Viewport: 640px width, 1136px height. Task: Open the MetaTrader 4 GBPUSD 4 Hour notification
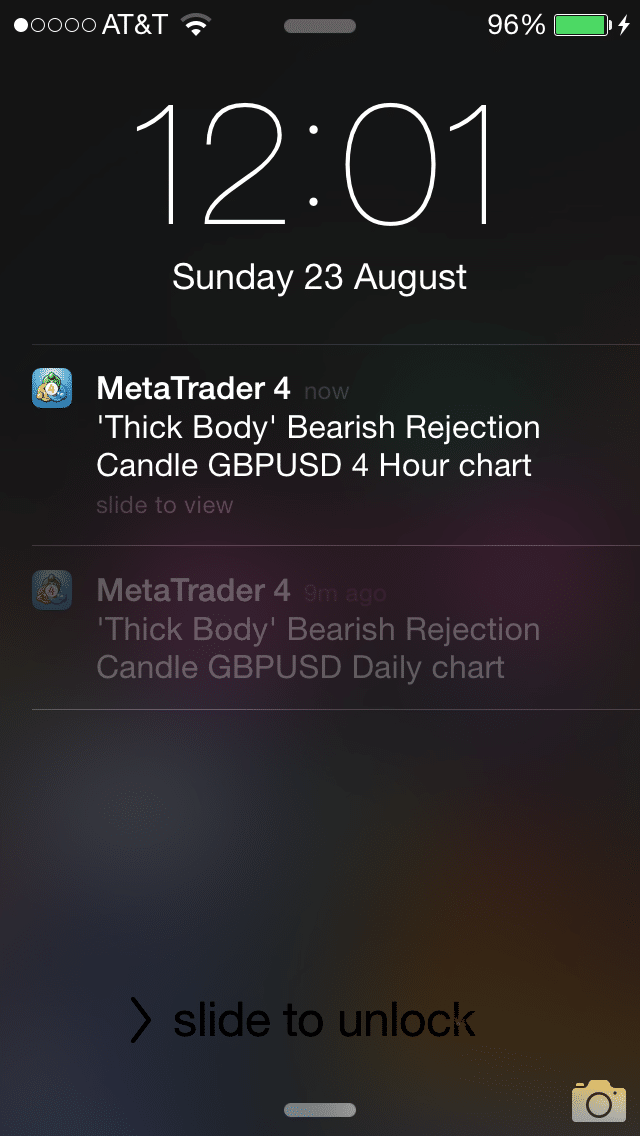click(x=320, y=445)
